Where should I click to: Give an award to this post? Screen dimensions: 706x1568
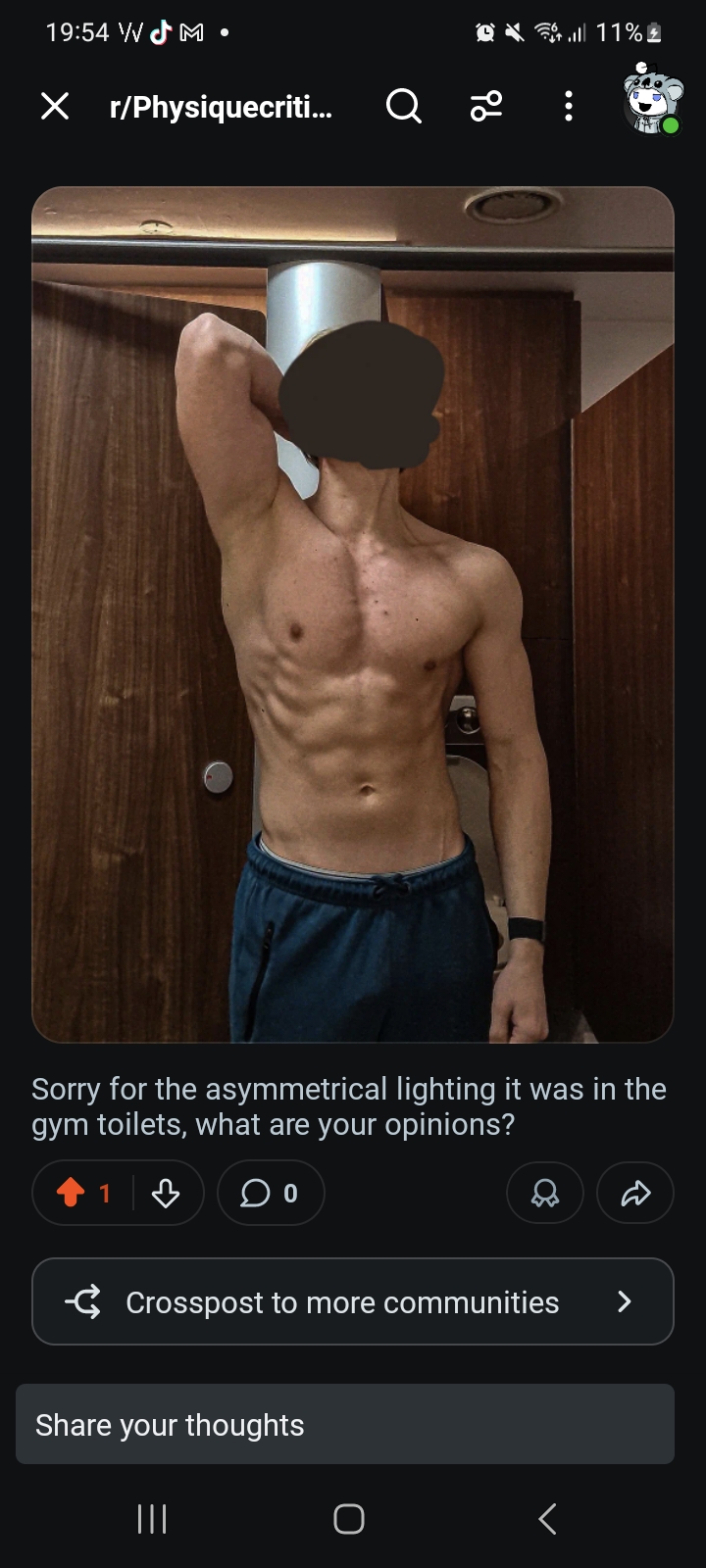pyautogui.click(x=544, y=1193)
